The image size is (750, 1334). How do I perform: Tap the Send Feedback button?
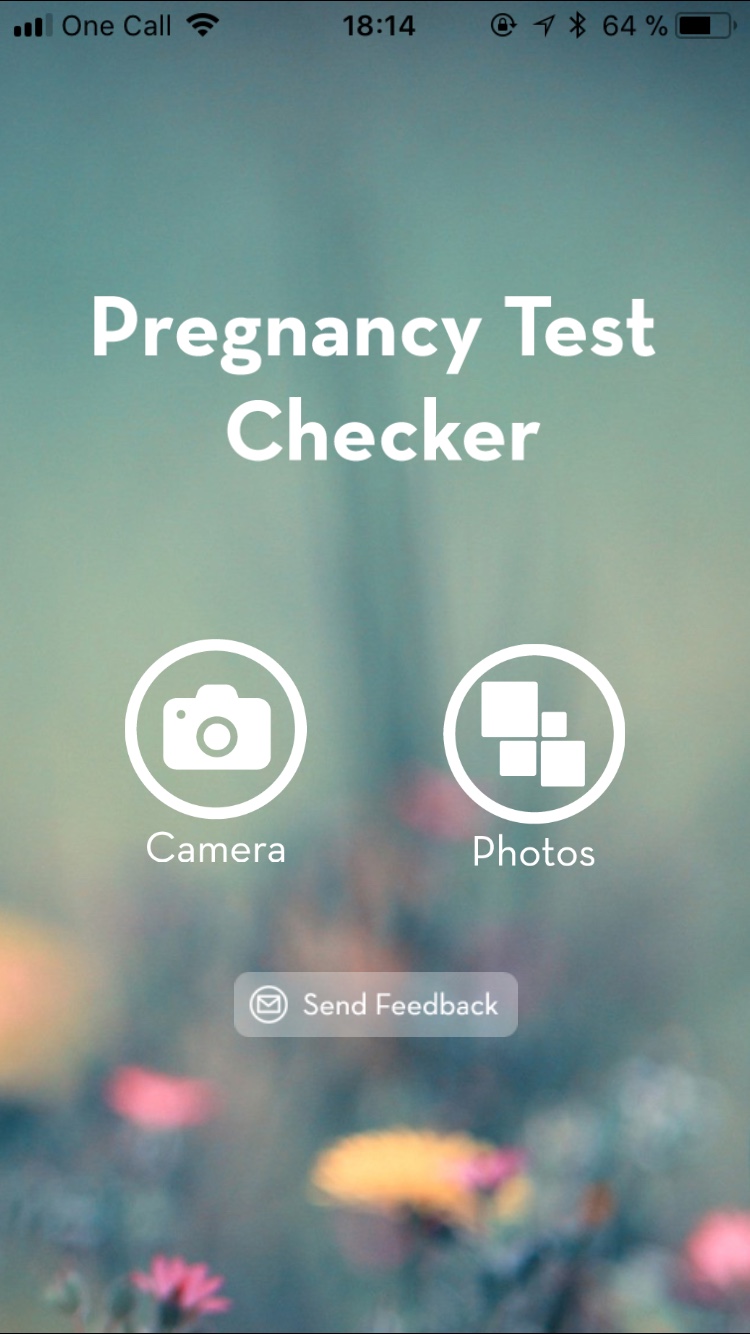click(x=376, y=1004)
